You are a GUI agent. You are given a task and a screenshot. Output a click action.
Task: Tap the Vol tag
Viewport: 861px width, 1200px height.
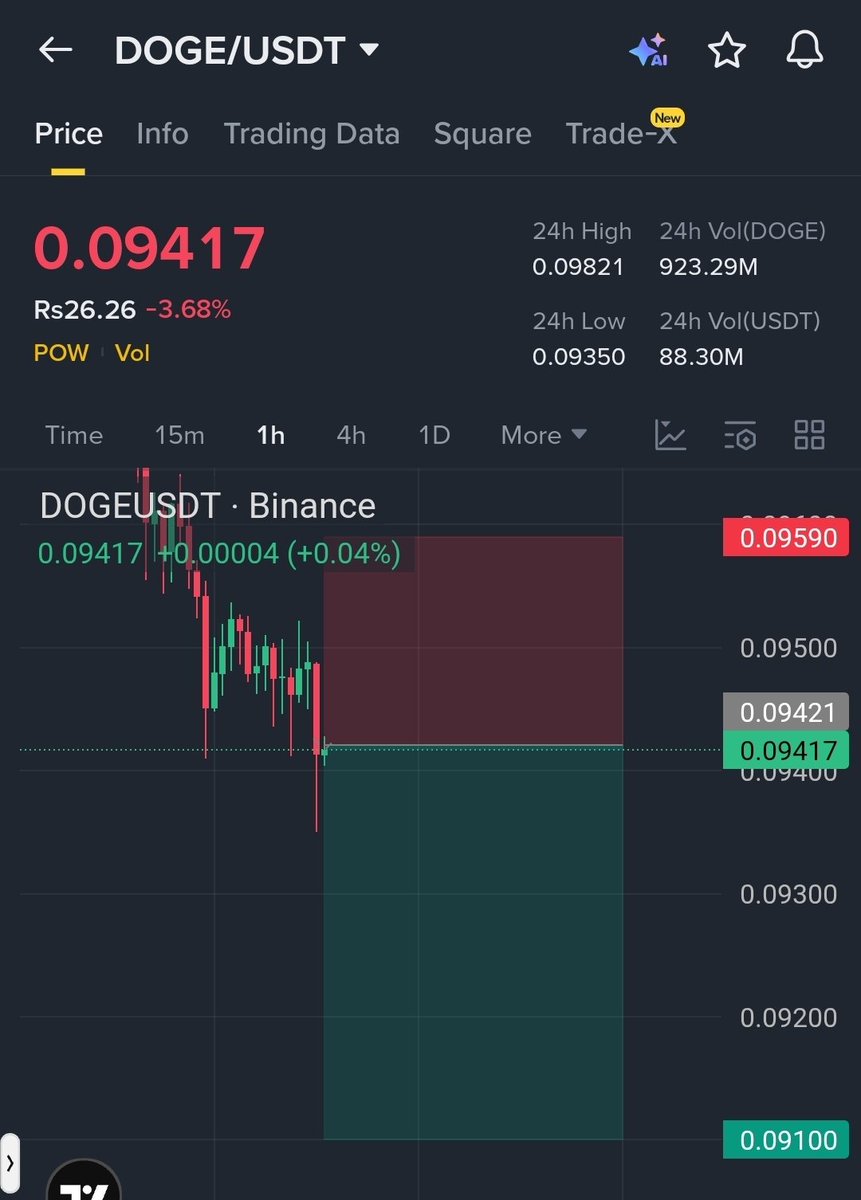tap(132, 353)
